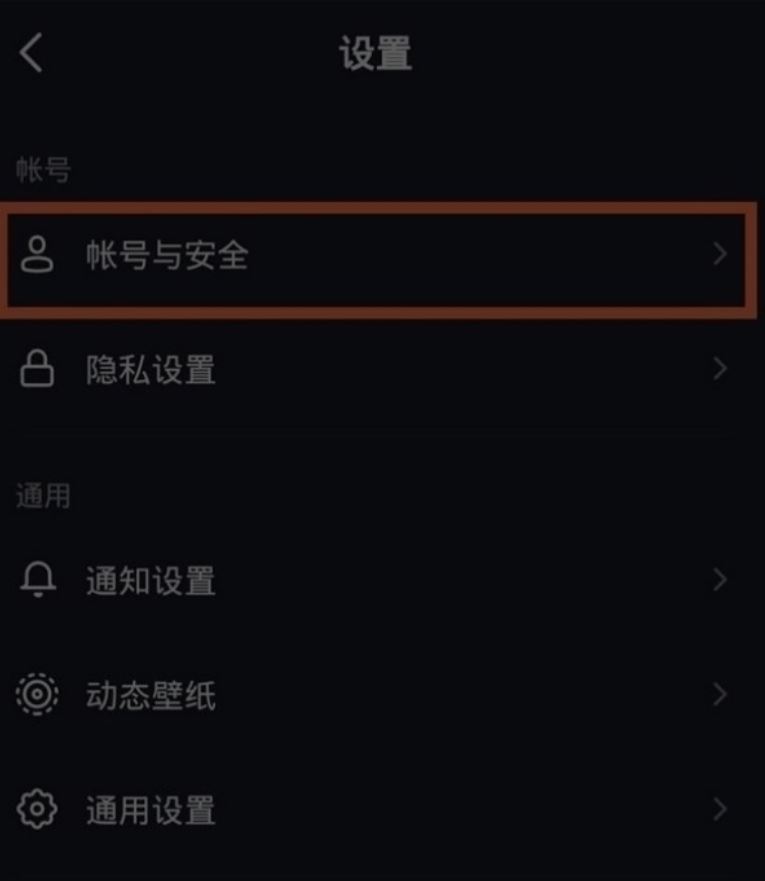Tap the back arrow at top left
Image resolution: width=765 pixels, height=881 pixels.
tap(30, 53)
